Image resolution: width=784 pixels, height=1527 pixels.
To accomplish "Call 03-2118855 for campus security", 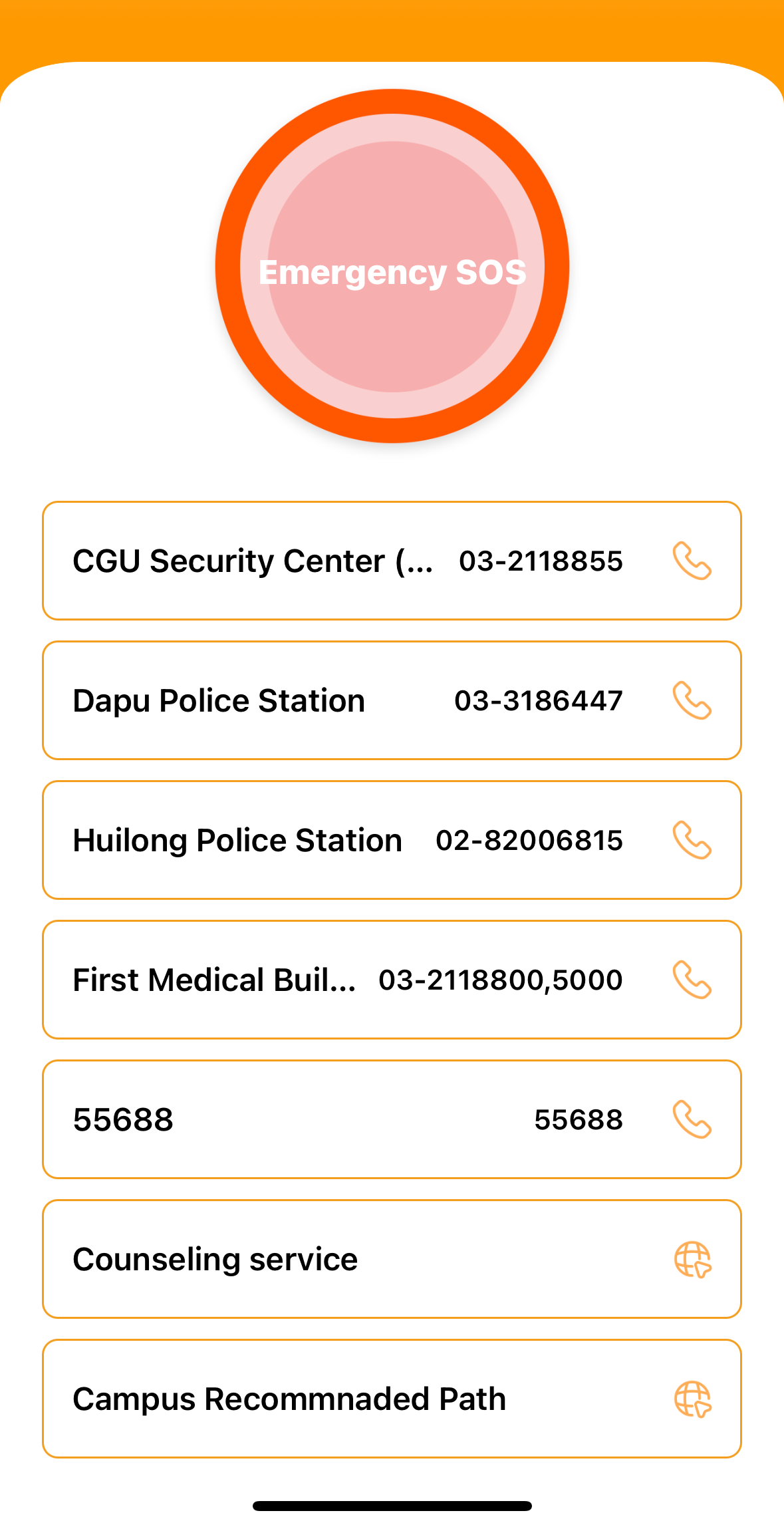I will point(541,562).
